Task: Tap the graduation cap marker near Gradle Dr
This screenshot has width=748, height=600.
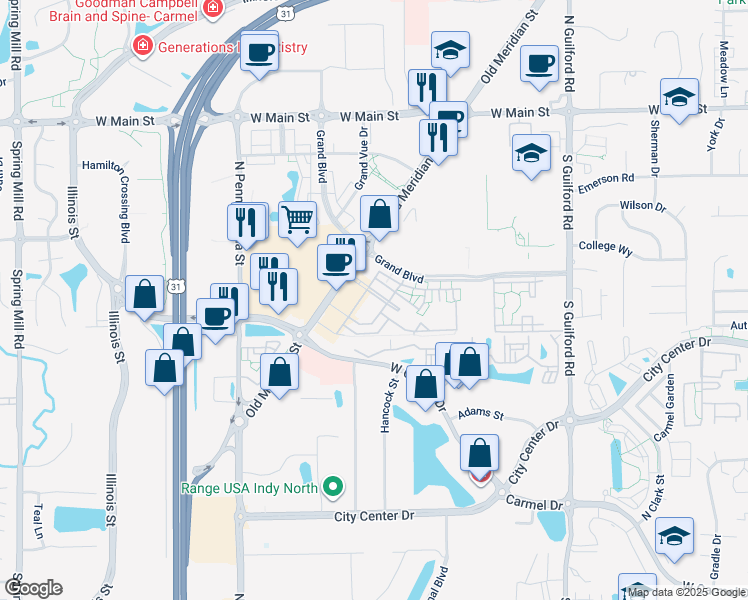Action: (675, 535)
